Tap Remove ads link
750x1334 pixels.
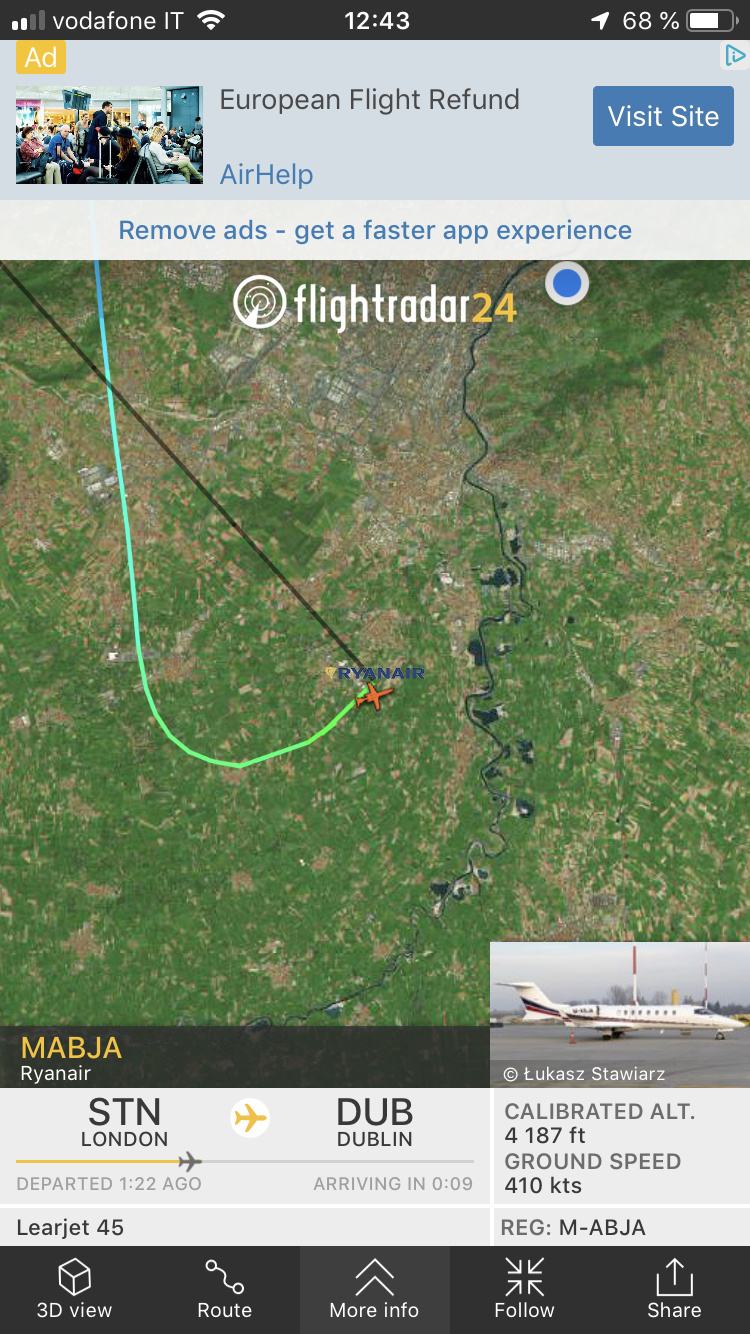coord(375,230)
